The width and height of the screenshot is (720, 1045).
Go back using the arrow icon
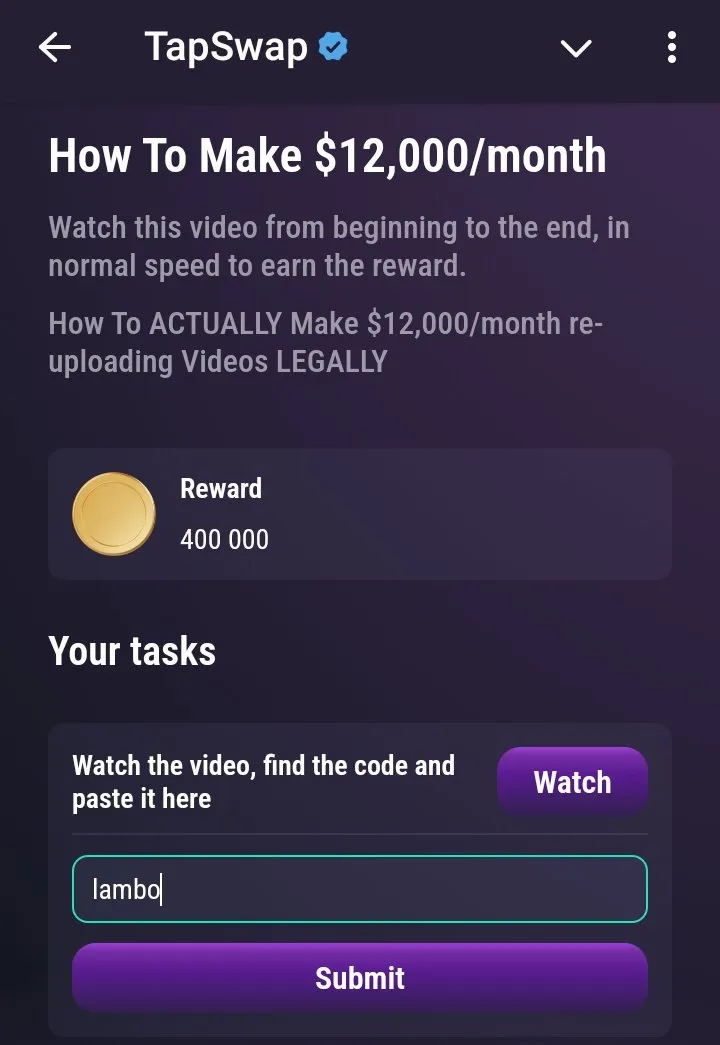pos(55,47)
